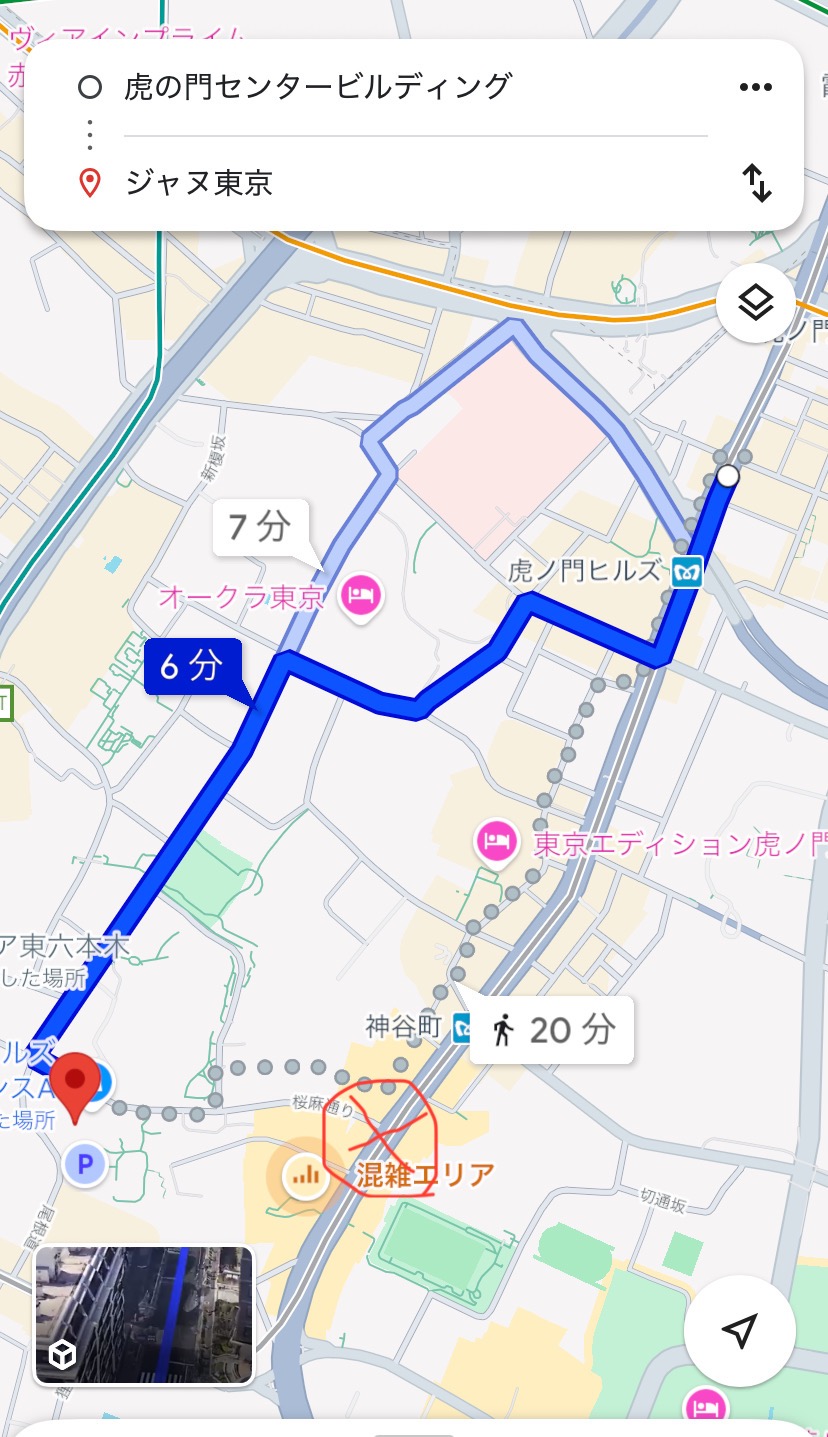
Task: Center map on my location
Action: click(x=739, y=1331)
